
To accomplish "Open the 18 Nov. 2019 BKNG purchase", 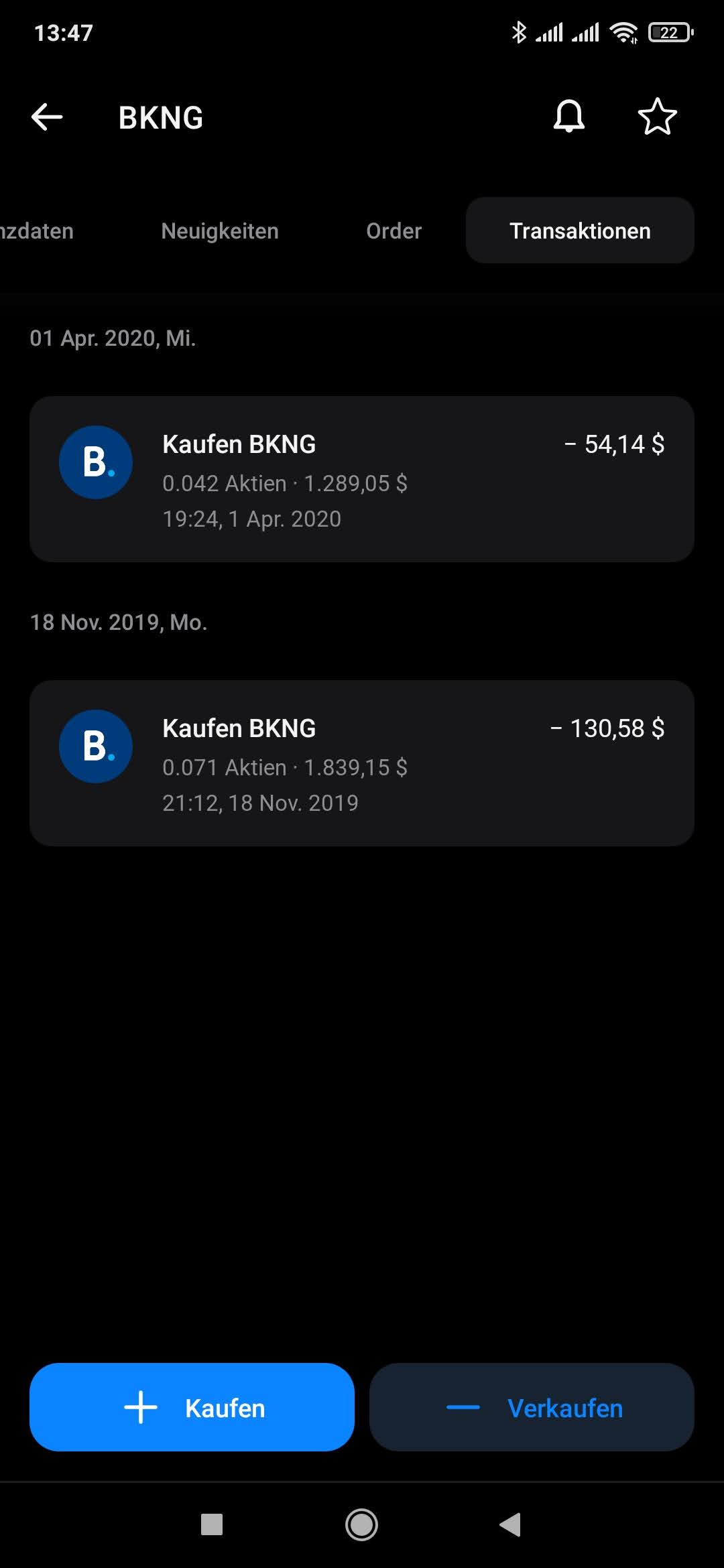I will click(362, 763).
